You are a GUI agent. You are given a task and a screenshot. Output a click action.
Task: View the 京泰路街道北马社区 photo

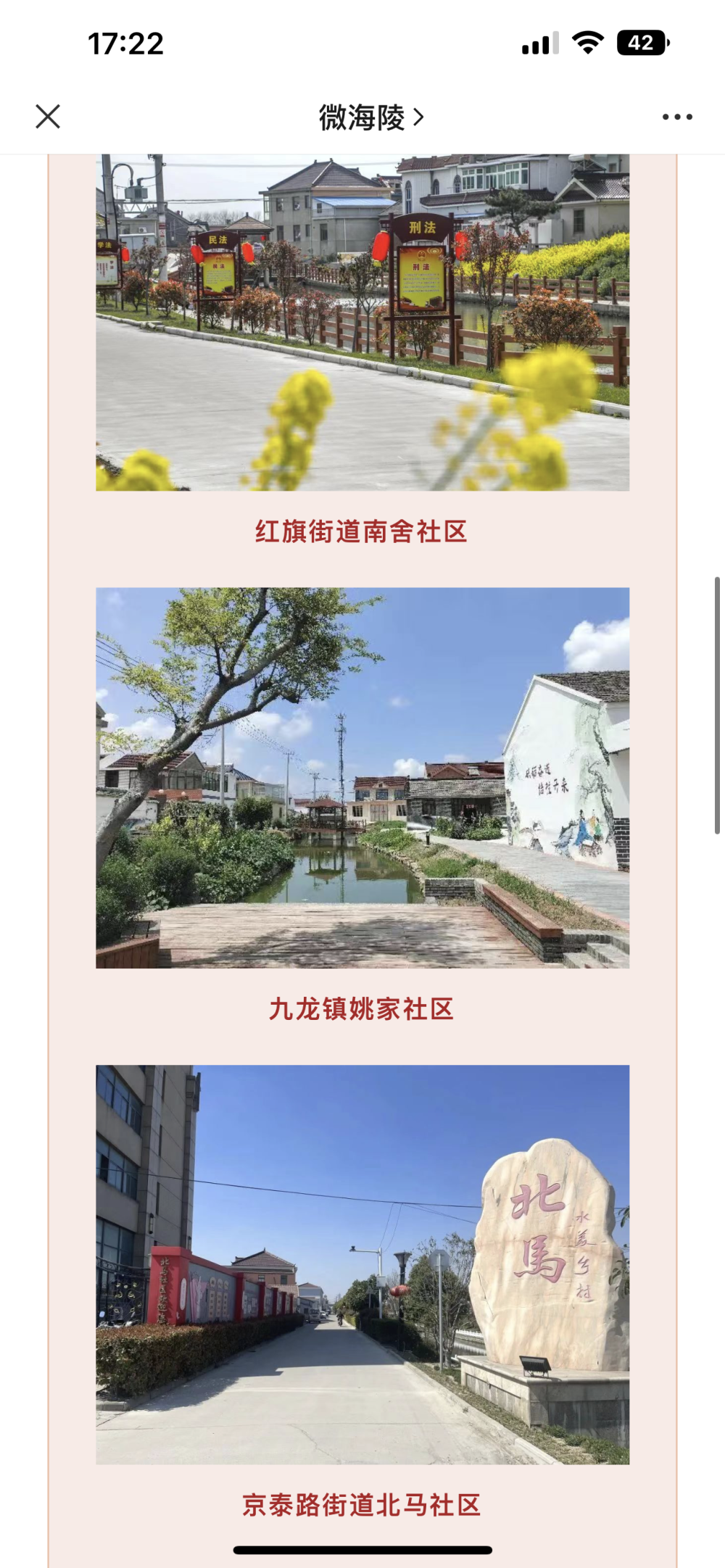pos(362,1264)
